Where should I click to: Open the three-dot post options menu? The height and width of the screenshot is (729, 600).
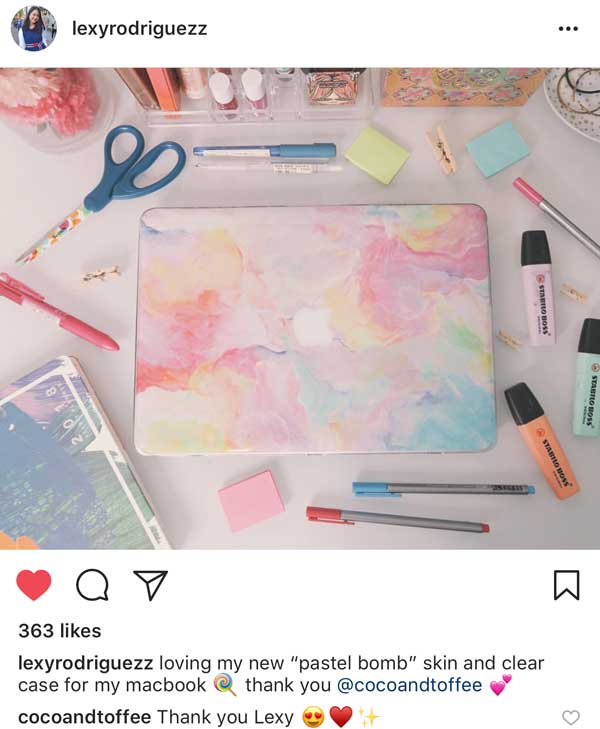click(x=568, y=29)
